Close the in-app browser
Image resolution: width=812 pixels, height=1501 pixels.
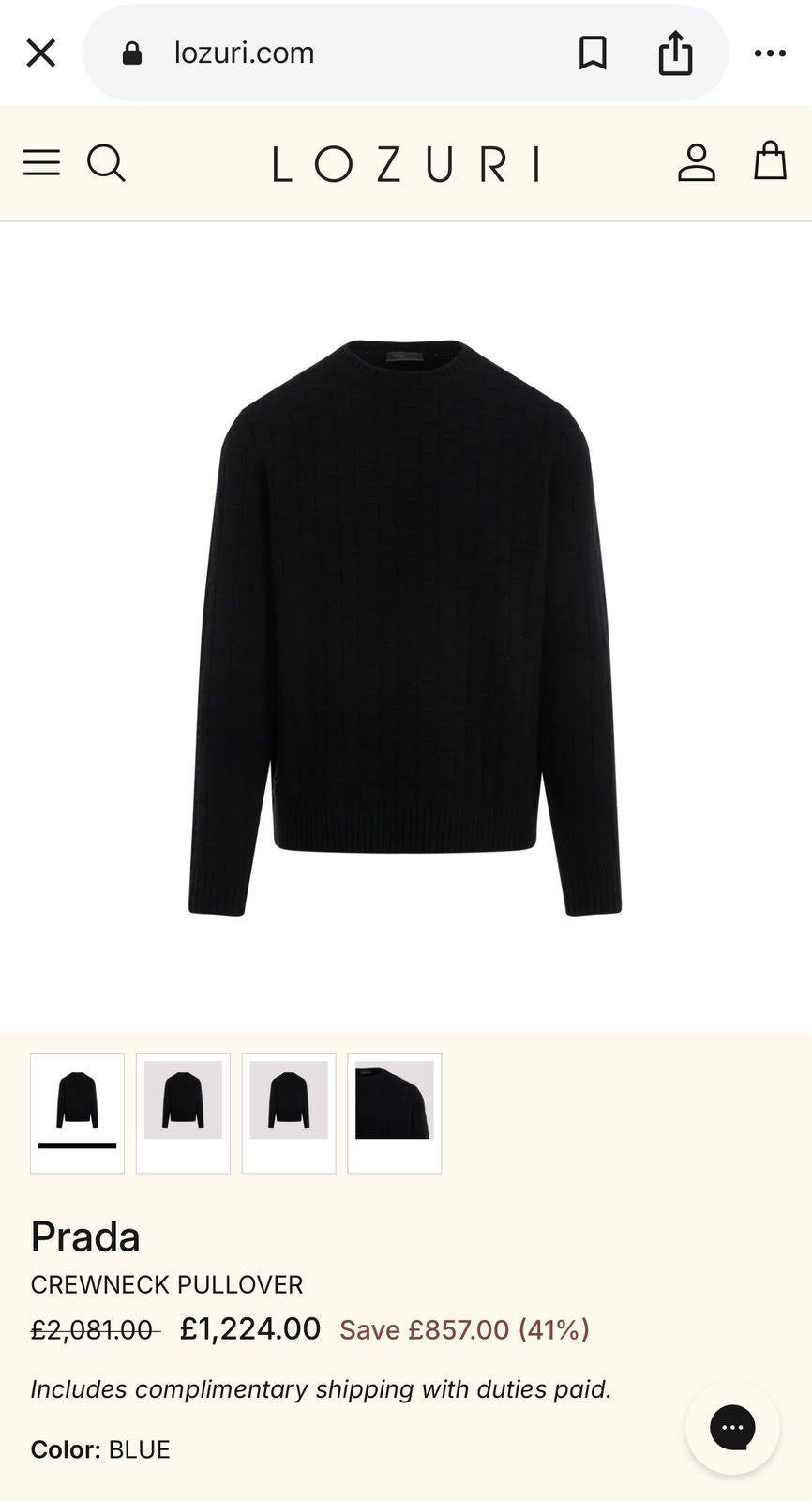[41, 53]
